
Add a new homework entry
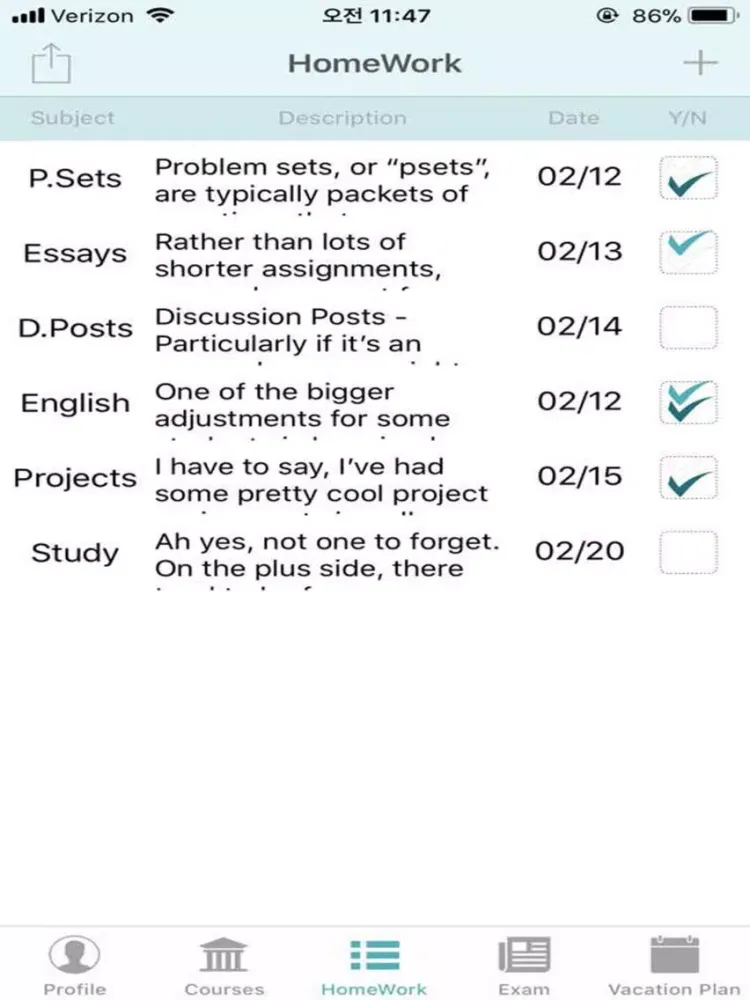pos(700,63)
